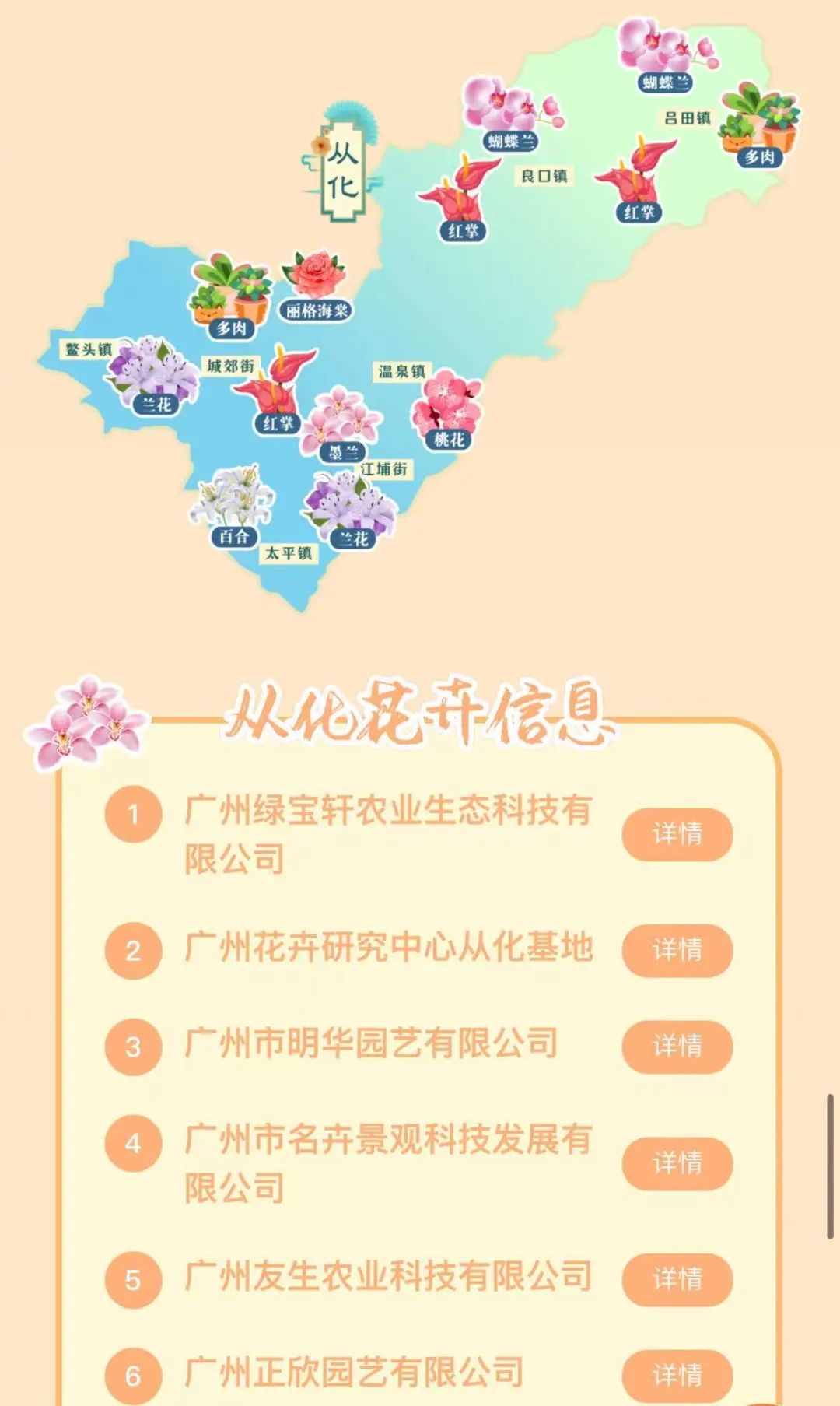This screenshot has width=840, height=1406.
Task: View 详情 of 广州花卉研究中心从化基地
Action: [677, 950]
